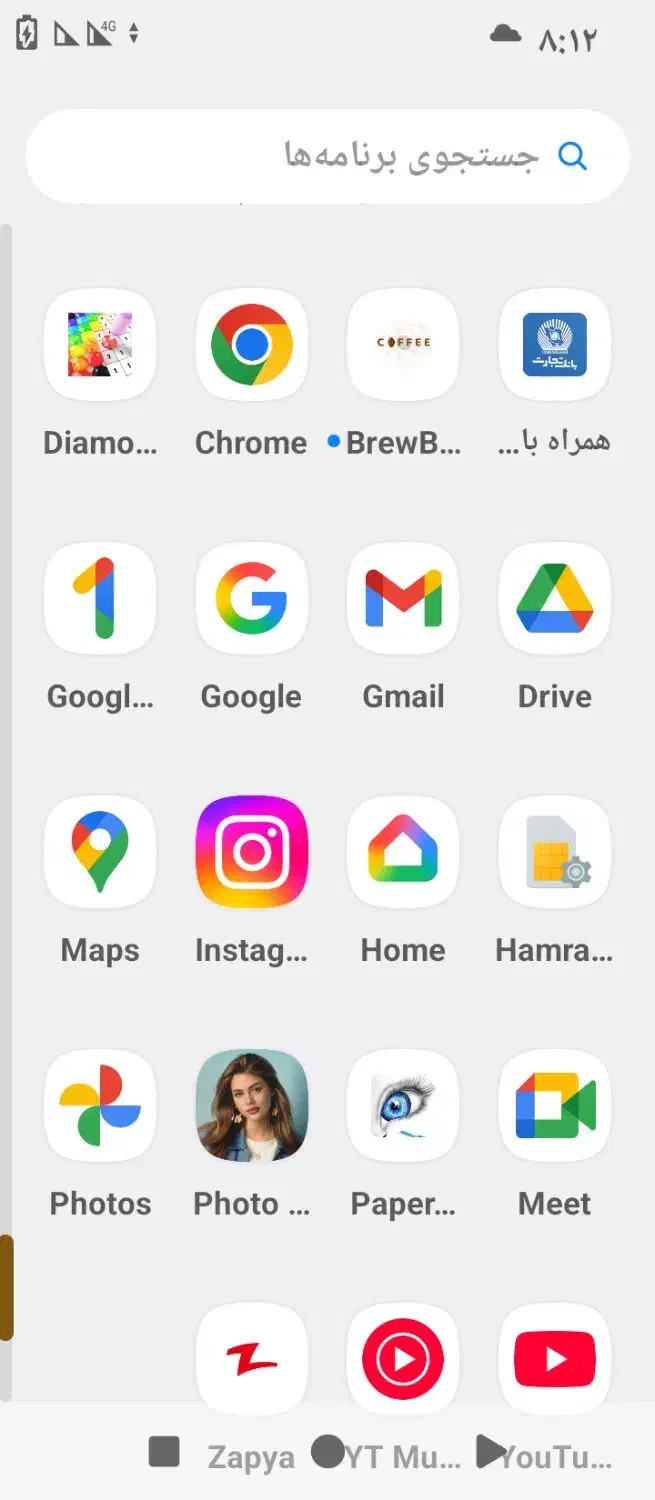Start the Google Meet app
This screenshot has height=1500, width=655.
pyautogui.click(x=554, y=1106)
